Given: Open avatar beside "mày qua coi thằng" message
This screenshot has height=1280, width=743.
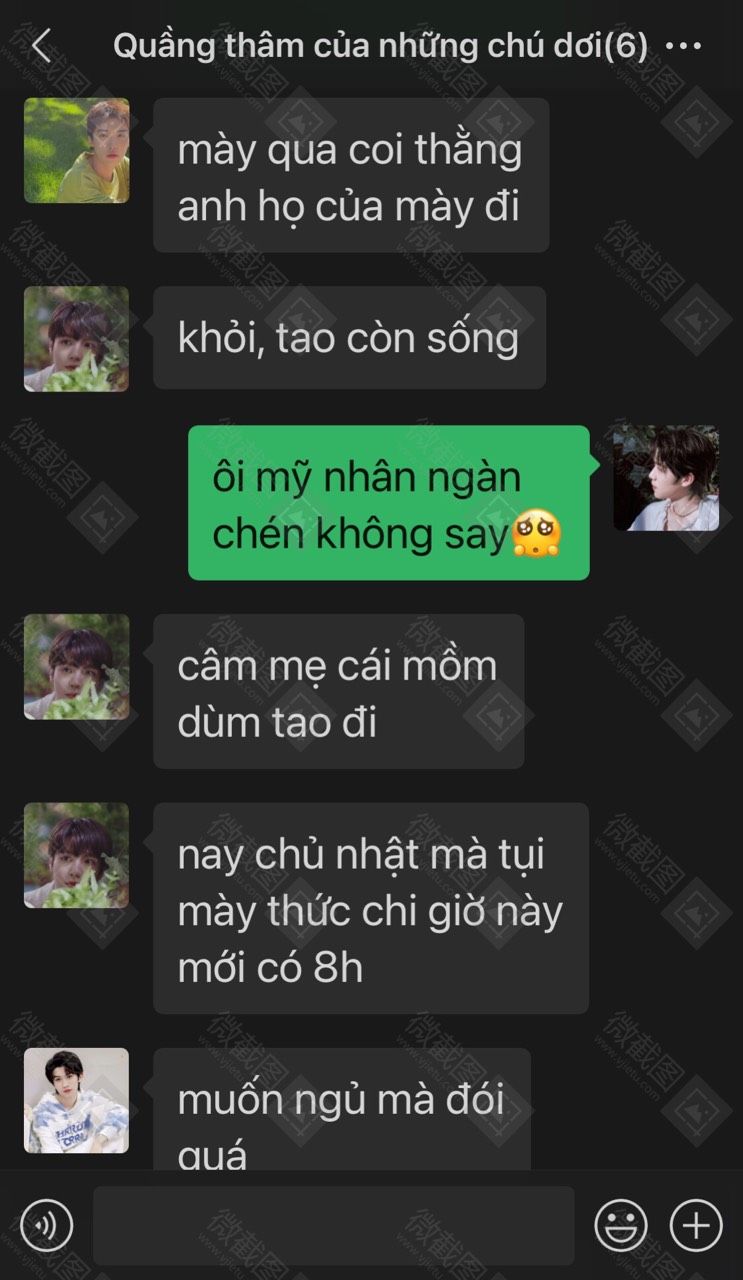Looking at the screenshot, I should coord(77,151).
